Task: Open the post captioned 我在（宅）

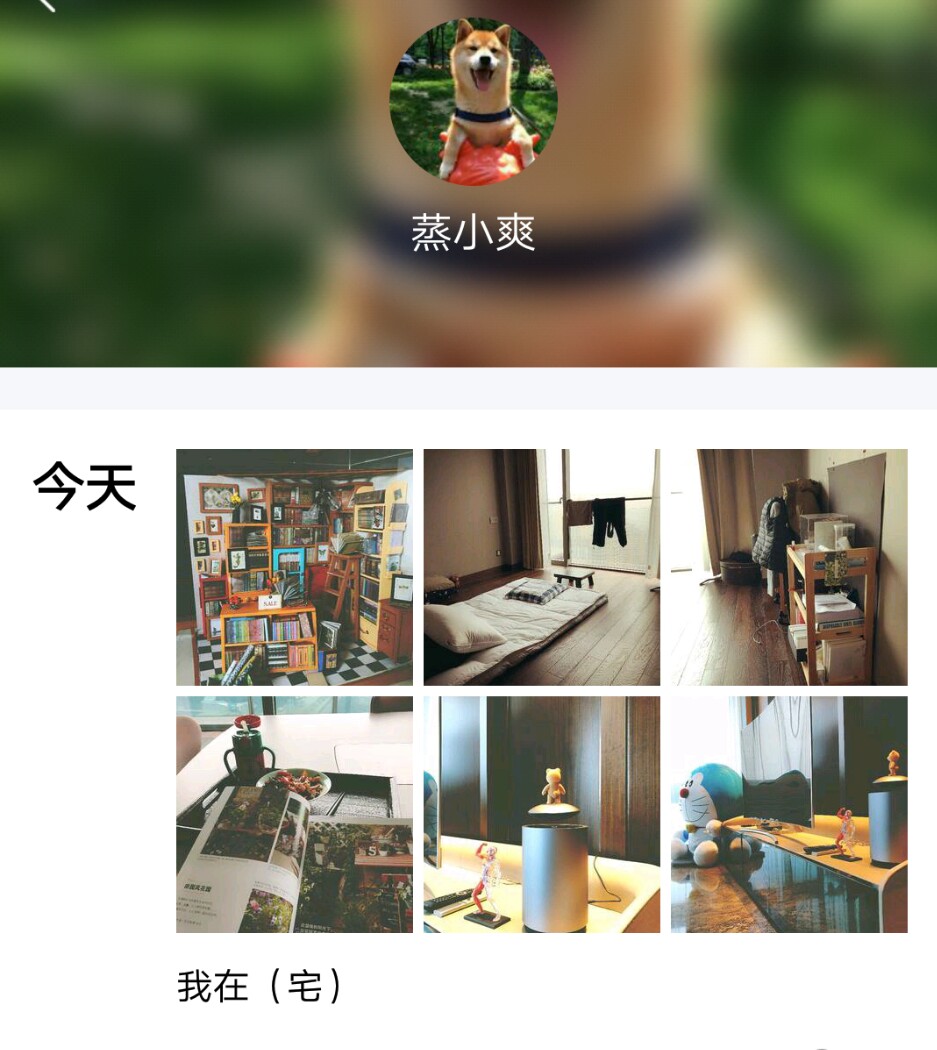Action: [260, 986]
